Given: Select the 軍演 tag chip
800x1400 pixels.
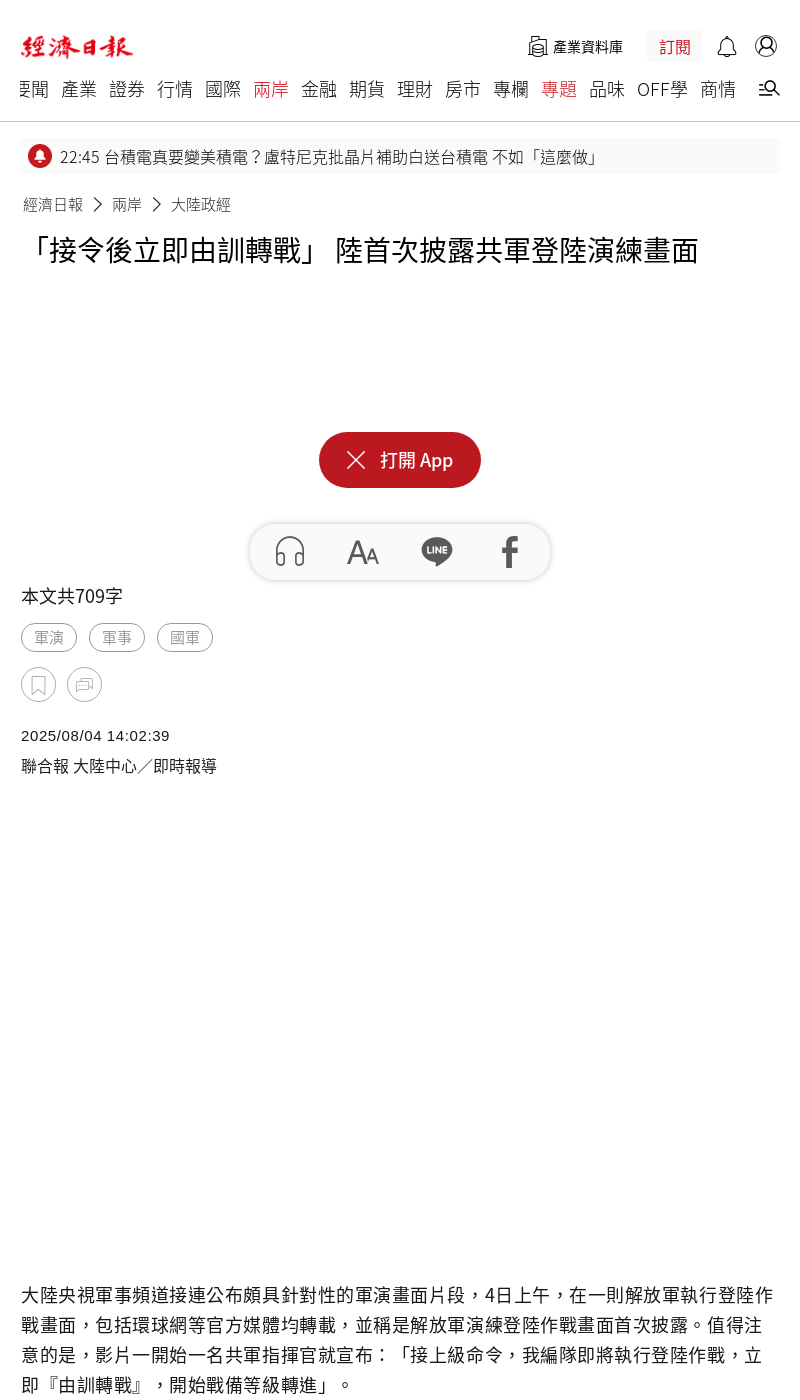Looking at the screenshot, I should [x=49, y=638].
